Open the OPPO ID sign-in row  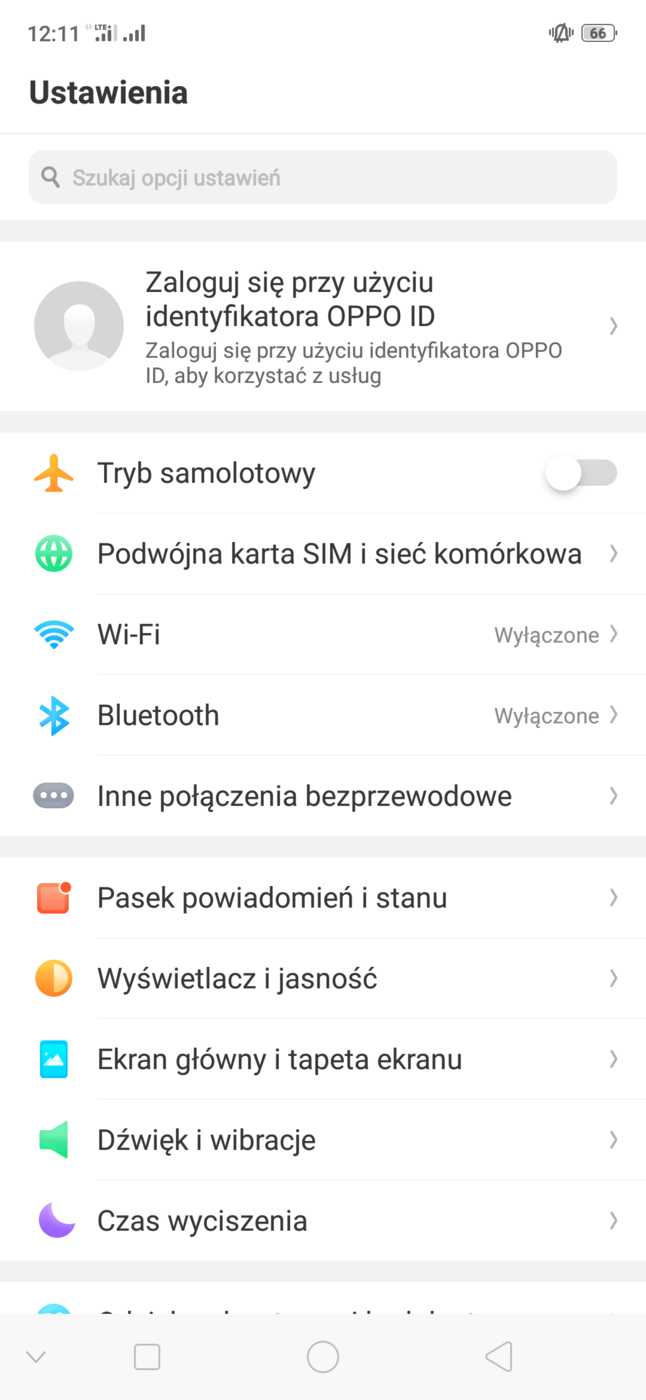tap(322, 326)
